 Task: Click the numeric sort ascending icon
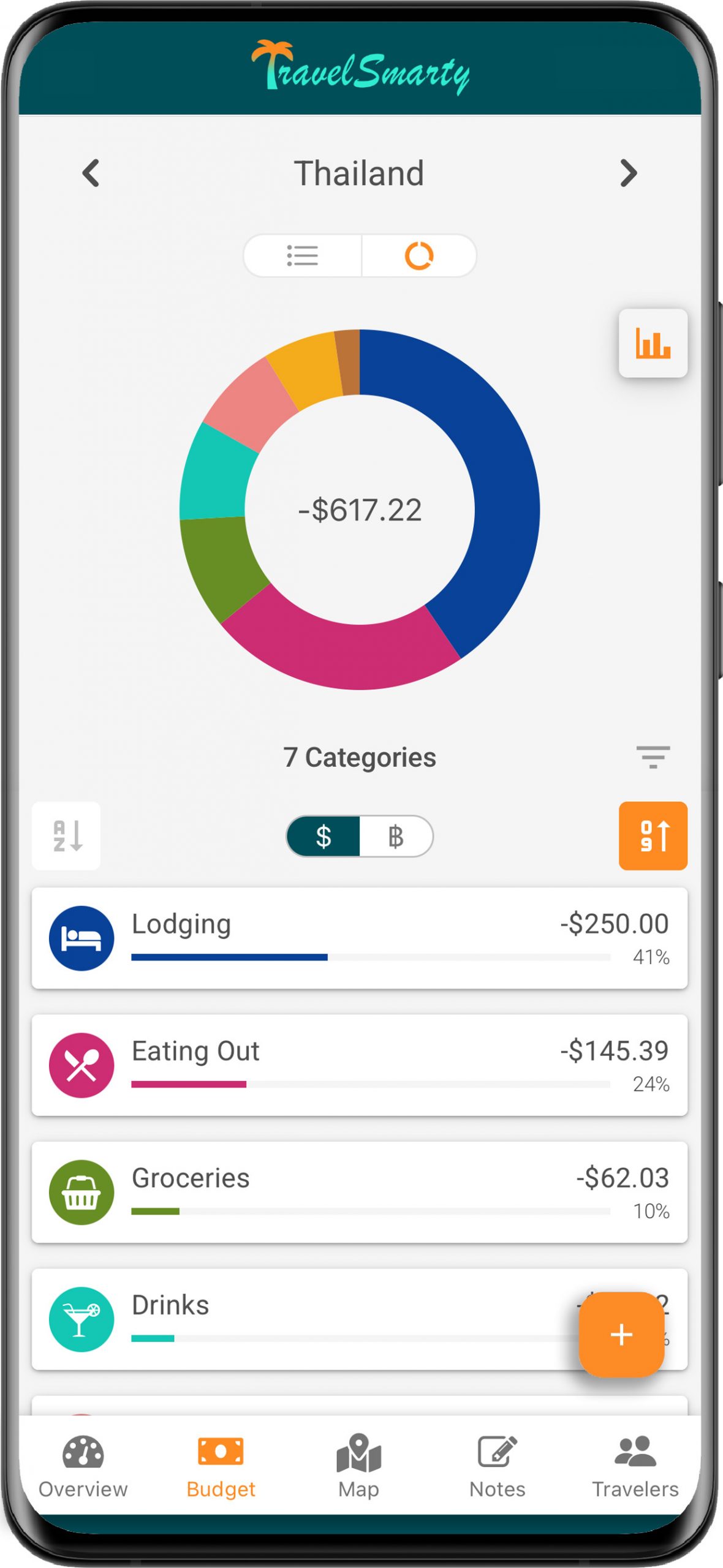[x=652, y=837]
